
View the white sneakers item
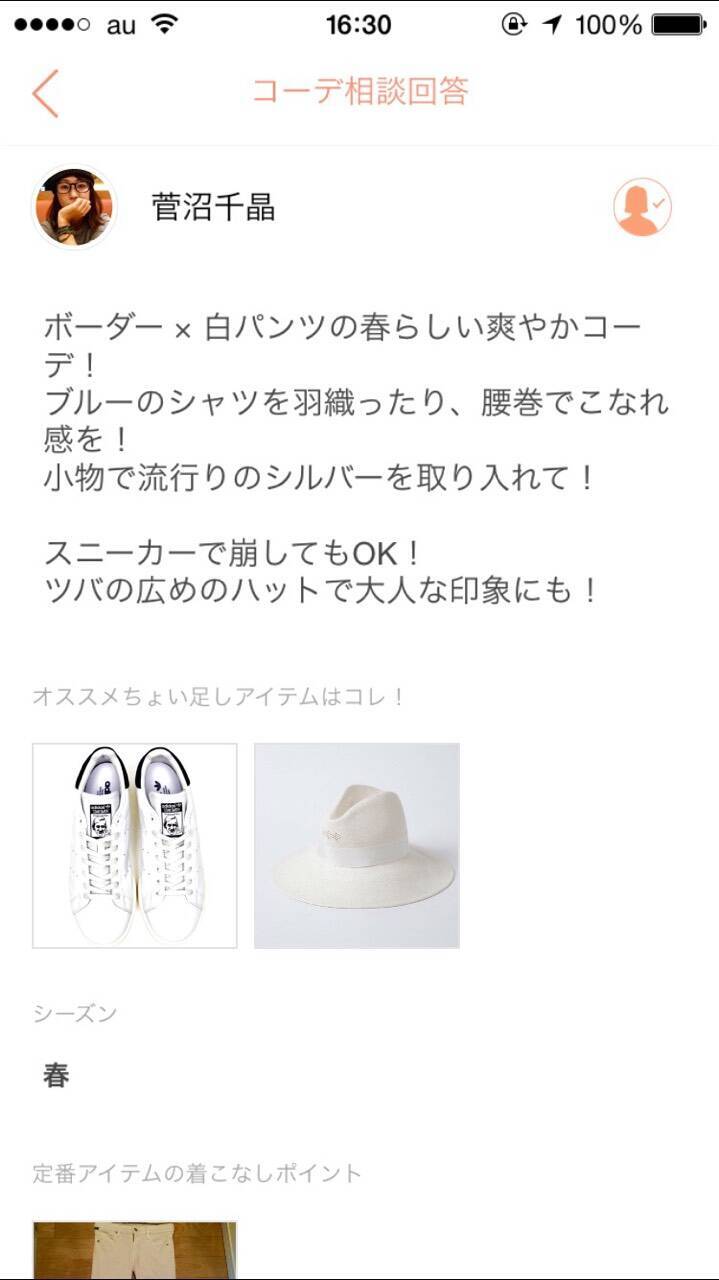(x=135, y=845)
